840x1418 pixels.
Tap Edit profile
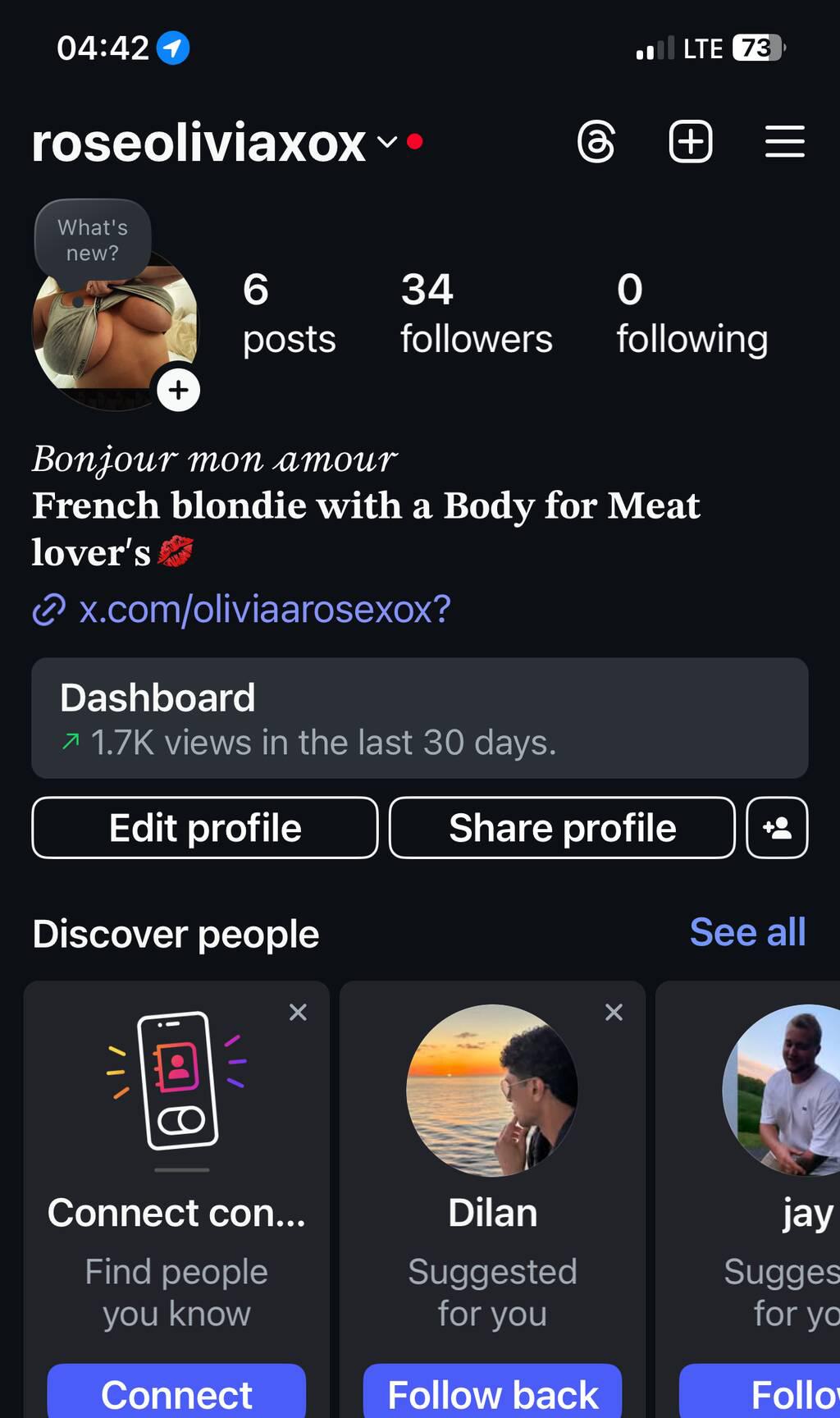(x=205, y=828)
